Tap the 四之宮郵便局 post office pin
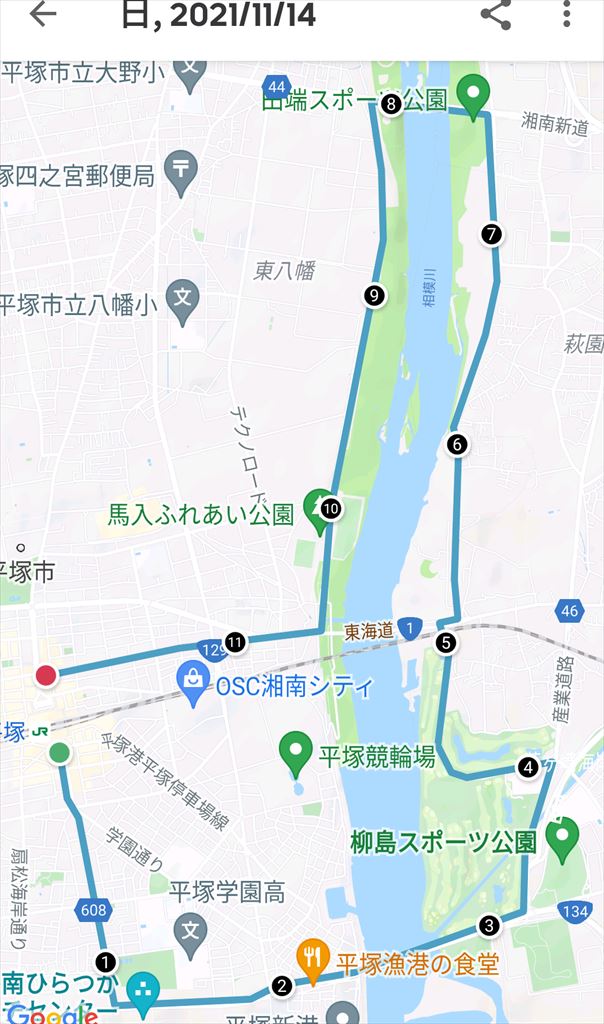The image size is (604, 1024). tap(181, 173)
